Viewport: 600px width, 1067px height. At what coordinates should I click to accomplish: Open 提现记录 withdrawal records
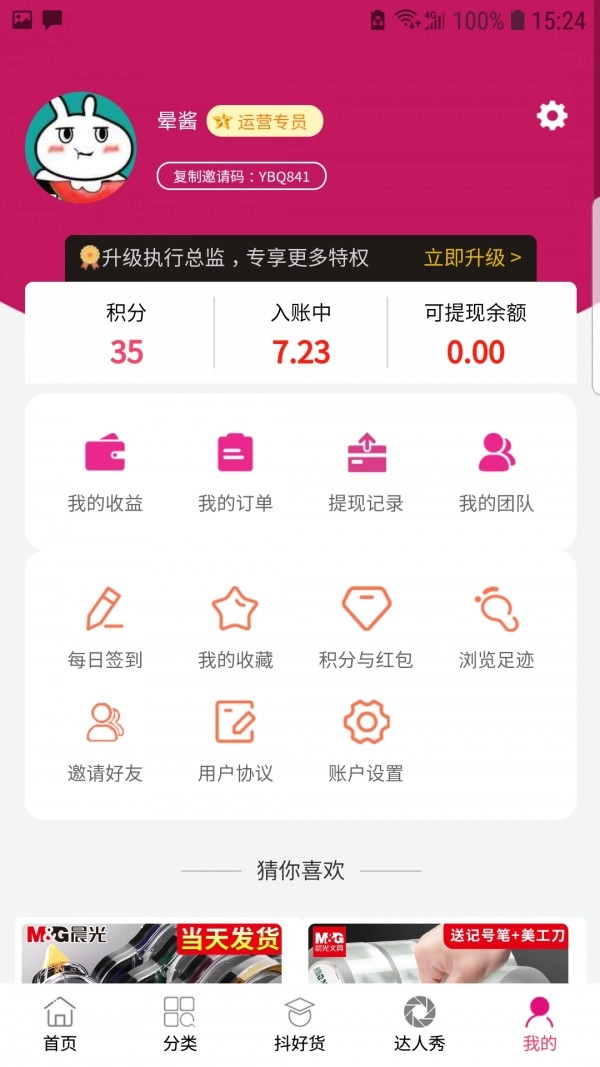[366, 473]
